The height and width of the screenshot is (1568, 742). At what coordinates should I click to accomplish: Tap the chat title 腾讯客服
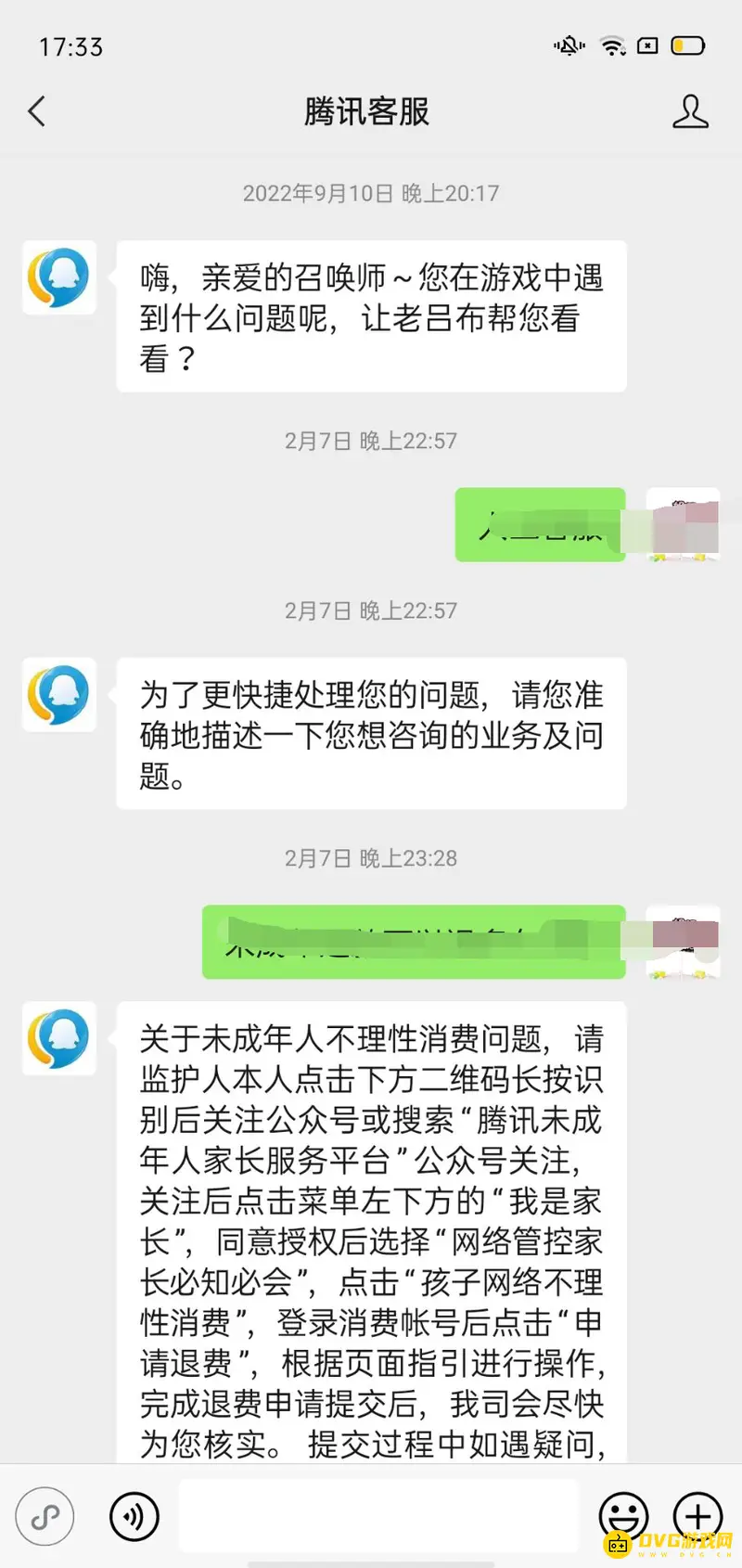(x=367, y=110)
